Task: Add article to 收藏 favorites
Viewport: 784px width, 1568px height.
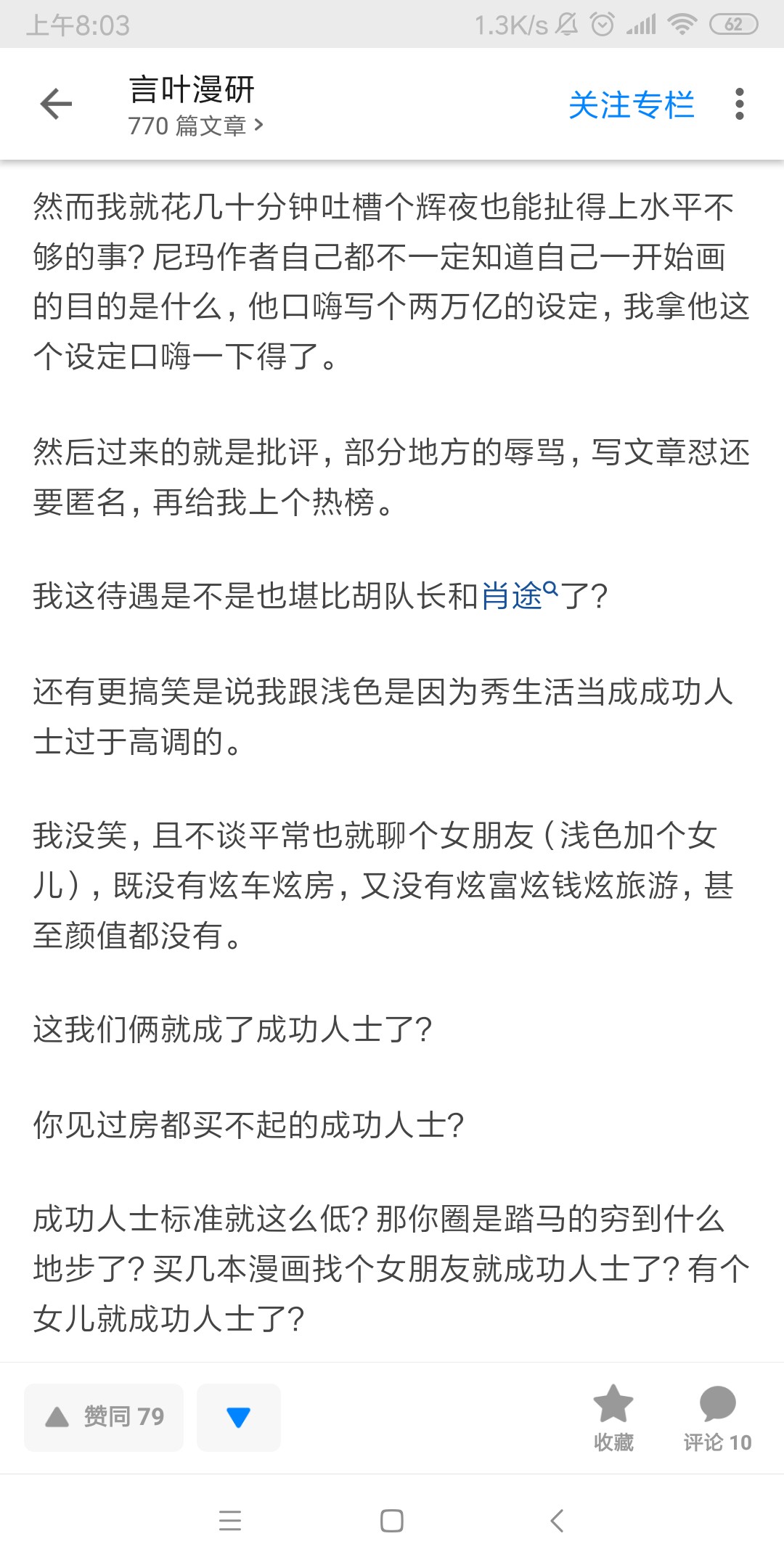Action: point(613,1417)
